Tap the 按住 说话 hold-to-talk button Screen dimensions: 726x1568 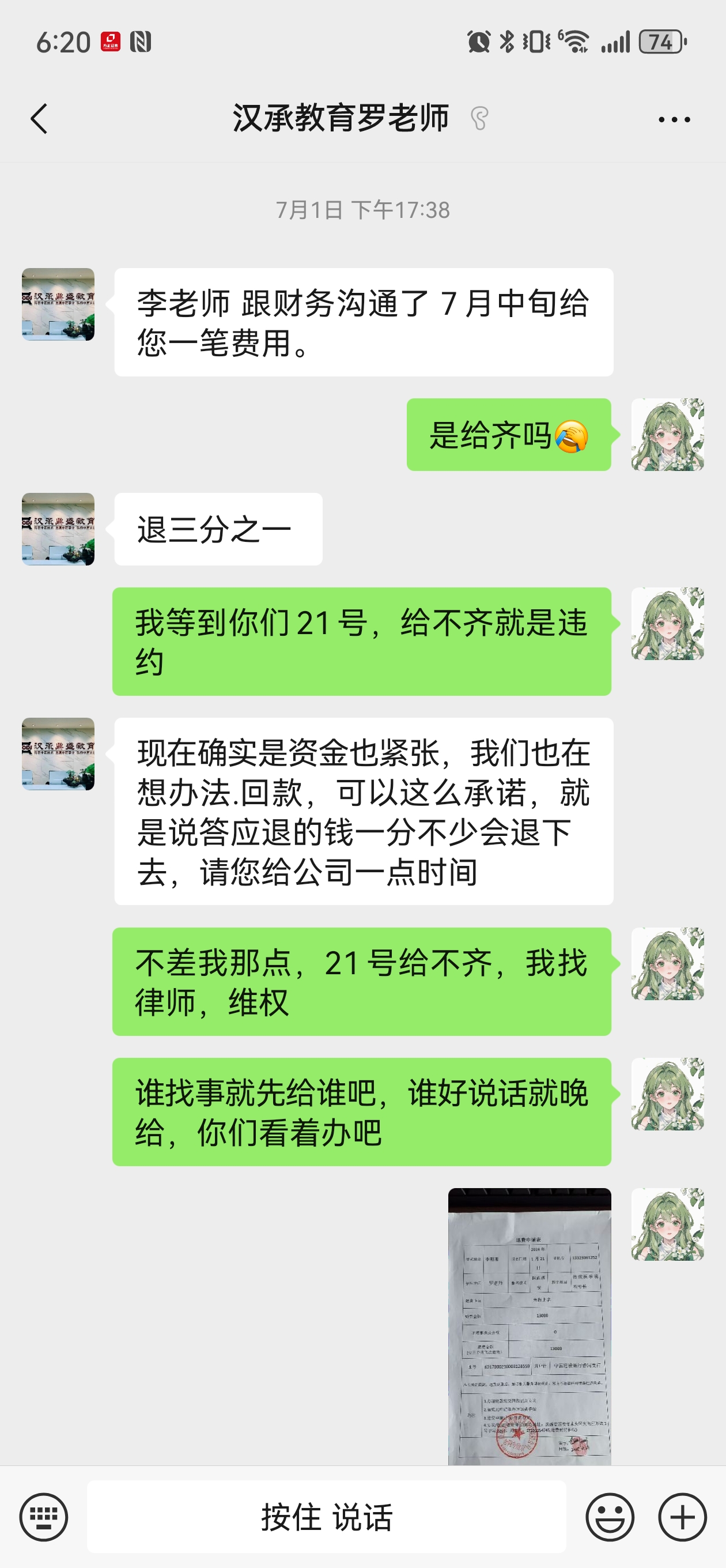(x=326, y=1517)
